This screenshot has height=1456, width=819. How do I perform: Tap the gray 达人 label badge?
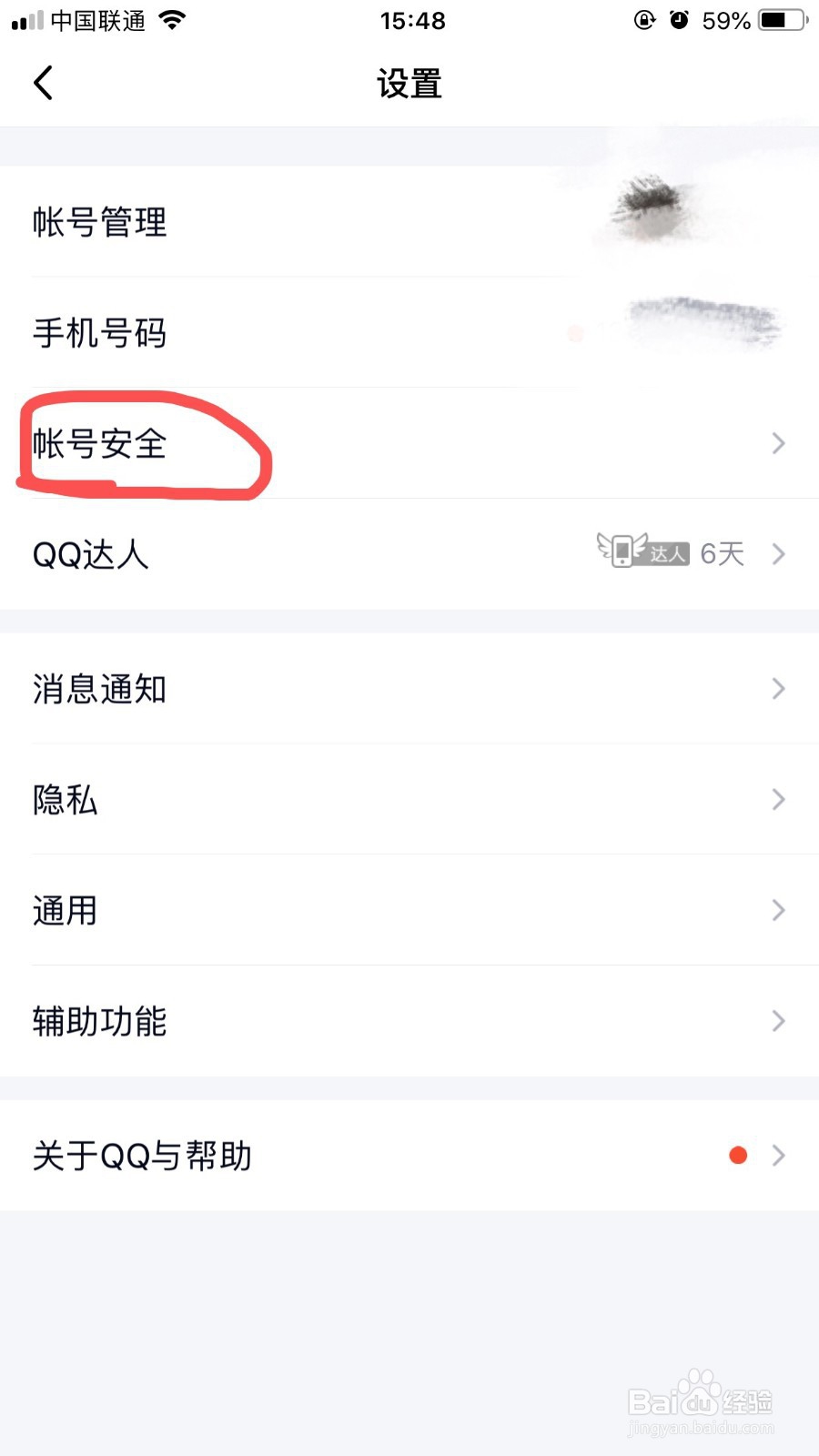tap(669, 552)
